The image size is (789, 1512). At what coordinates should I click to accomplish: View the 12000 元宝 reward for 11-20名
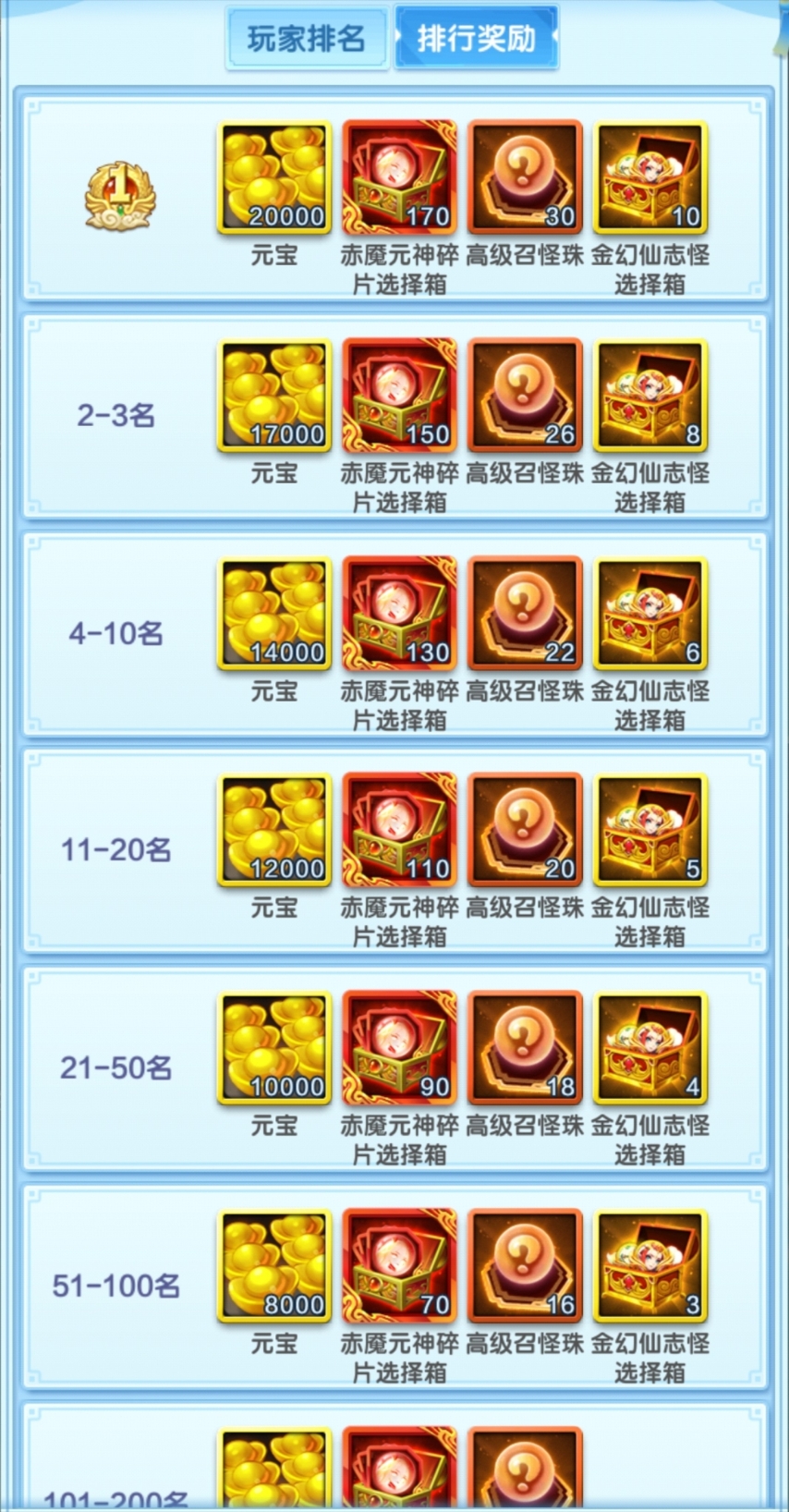point(274,830)
